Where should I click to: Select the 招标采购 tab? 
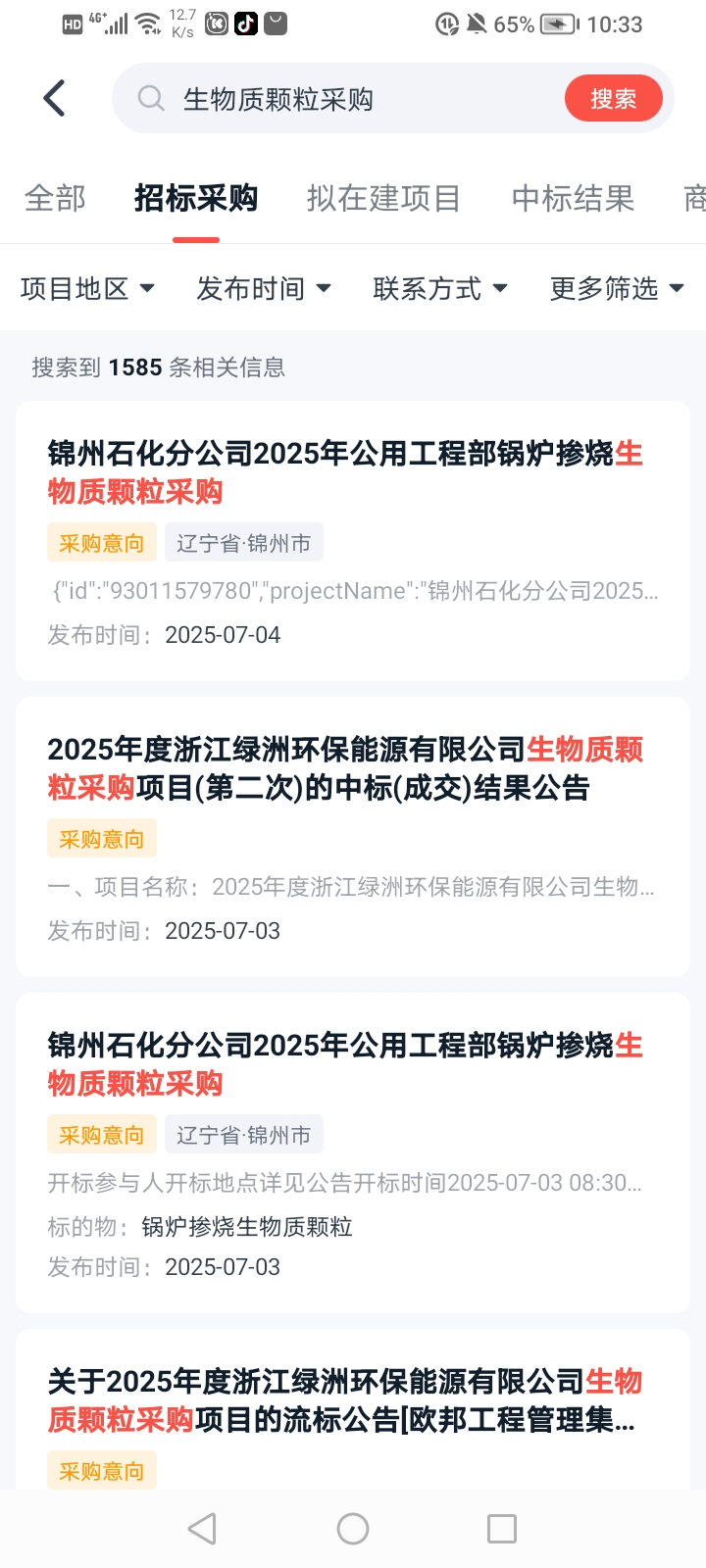tap(196, 198)
